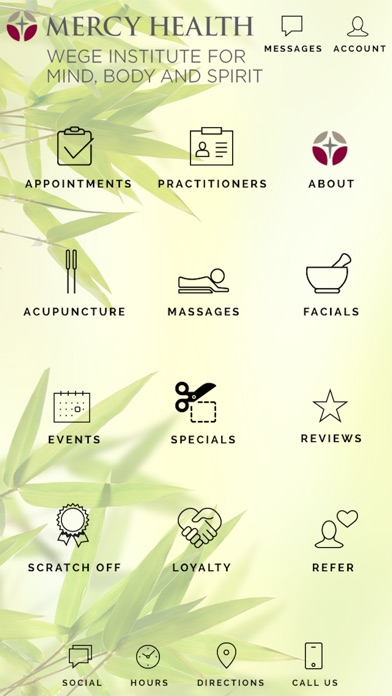View business Hours
The height and width of the screenshot is (696, 392).
click(149, 666)
